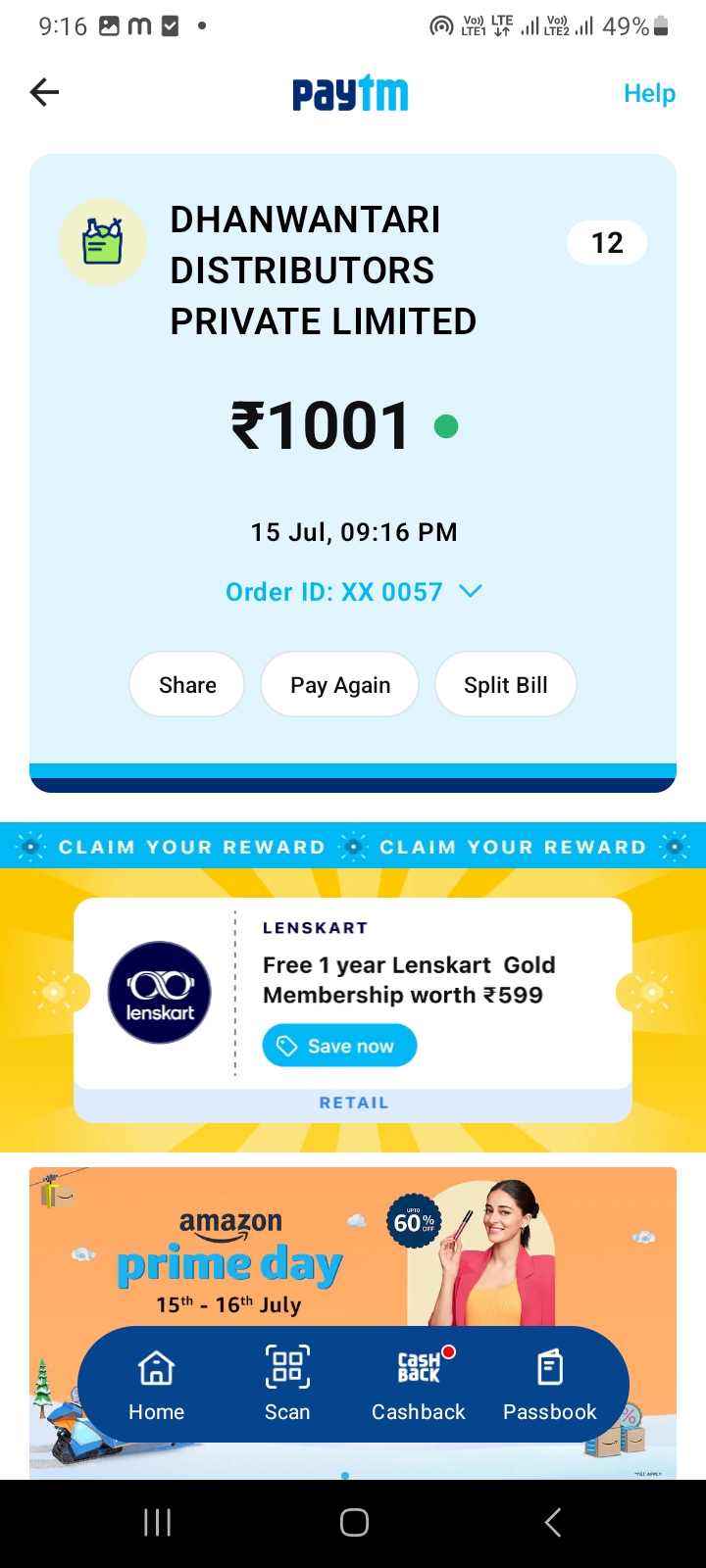This screenshot has height=1568, width=706.
Task: Tap Save now on Lenskart offer
Action: [339, 1046]
